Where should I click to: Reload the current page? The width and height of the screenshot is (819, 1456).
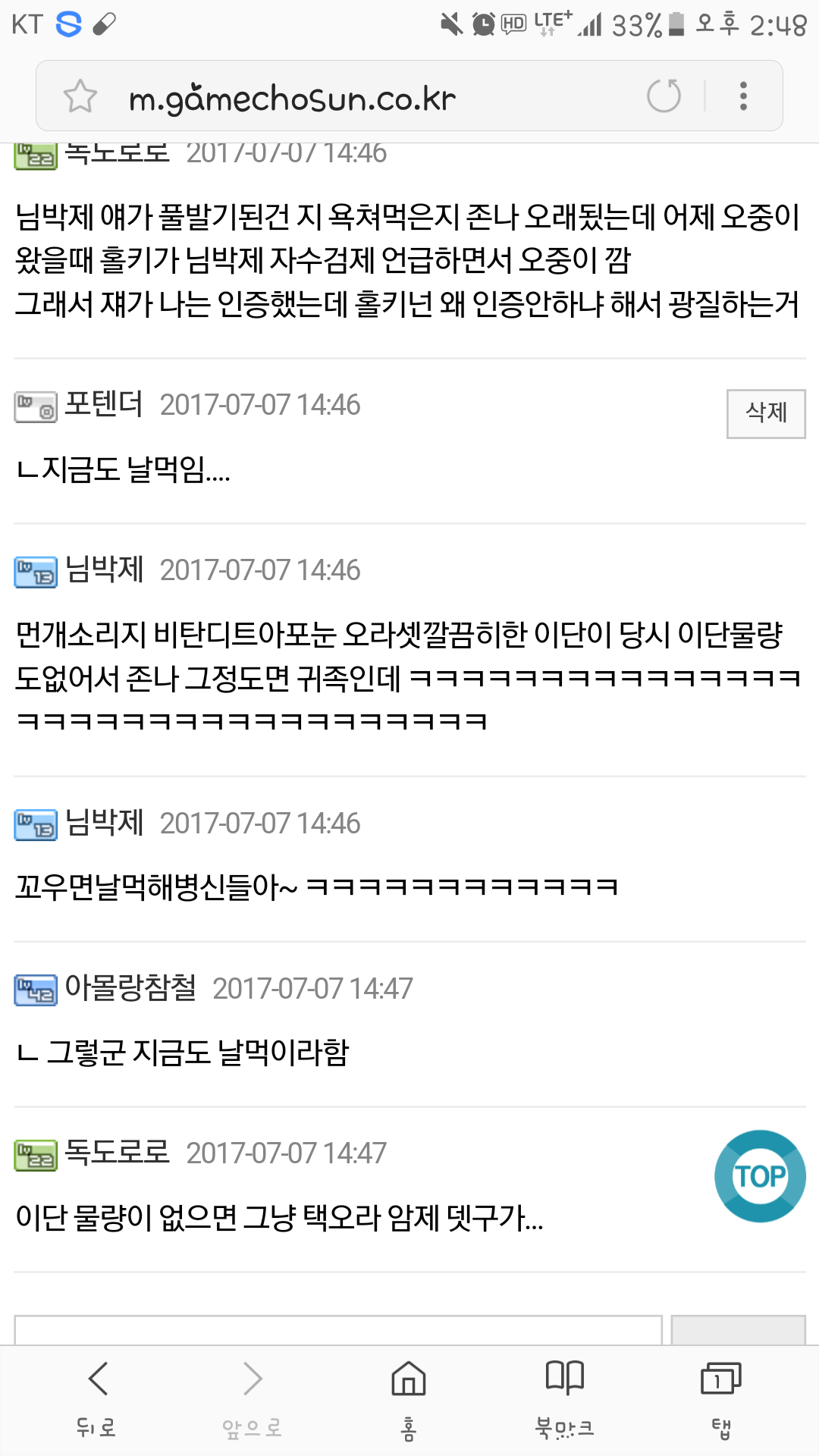(664, 96)
